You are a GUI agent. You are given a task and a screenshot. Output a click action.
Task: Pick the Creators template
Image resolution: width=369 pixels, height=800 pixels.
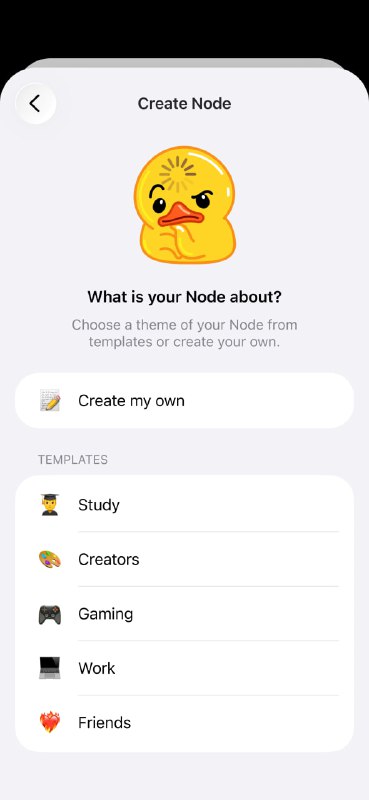click(184, 559)
